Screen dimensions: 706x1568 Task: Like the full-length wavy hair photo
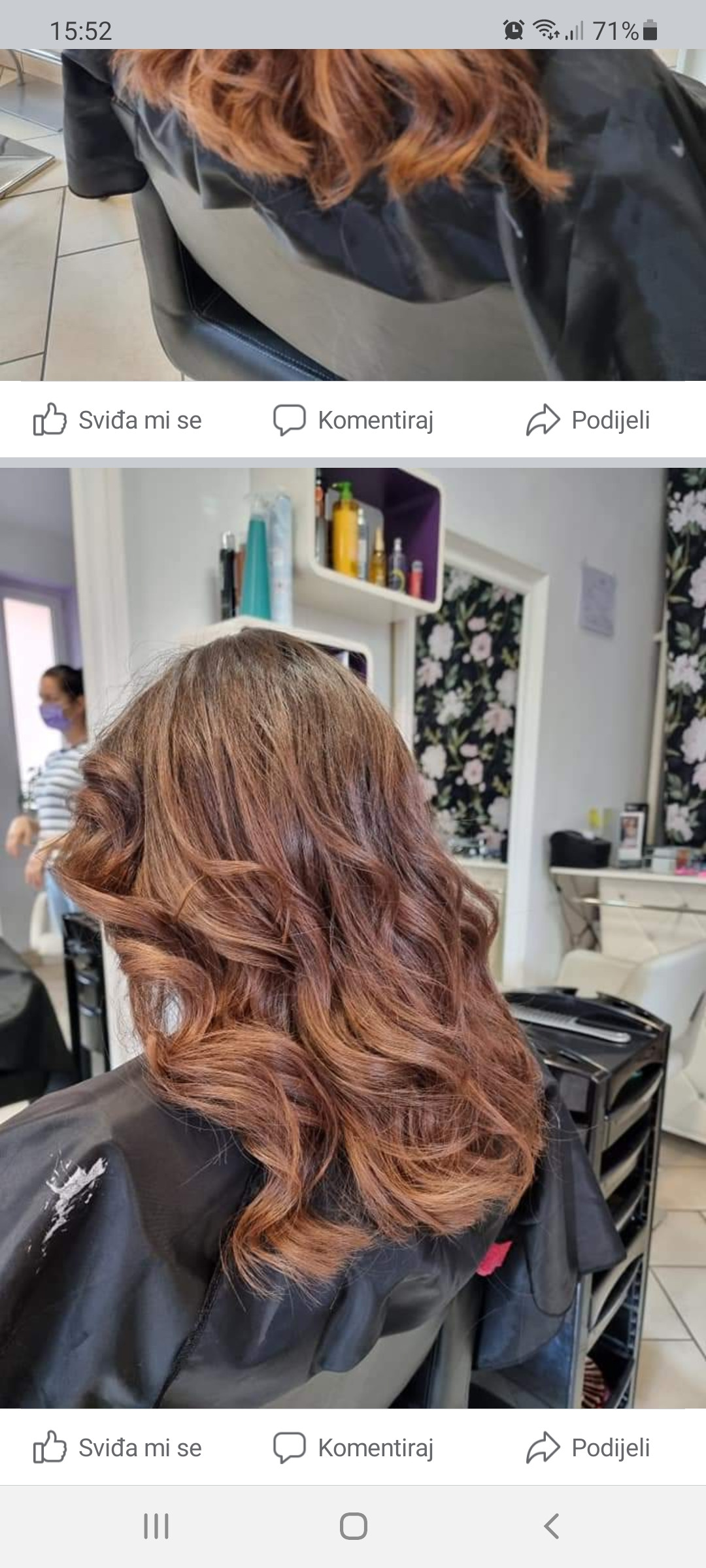[x=118, y=1448]
